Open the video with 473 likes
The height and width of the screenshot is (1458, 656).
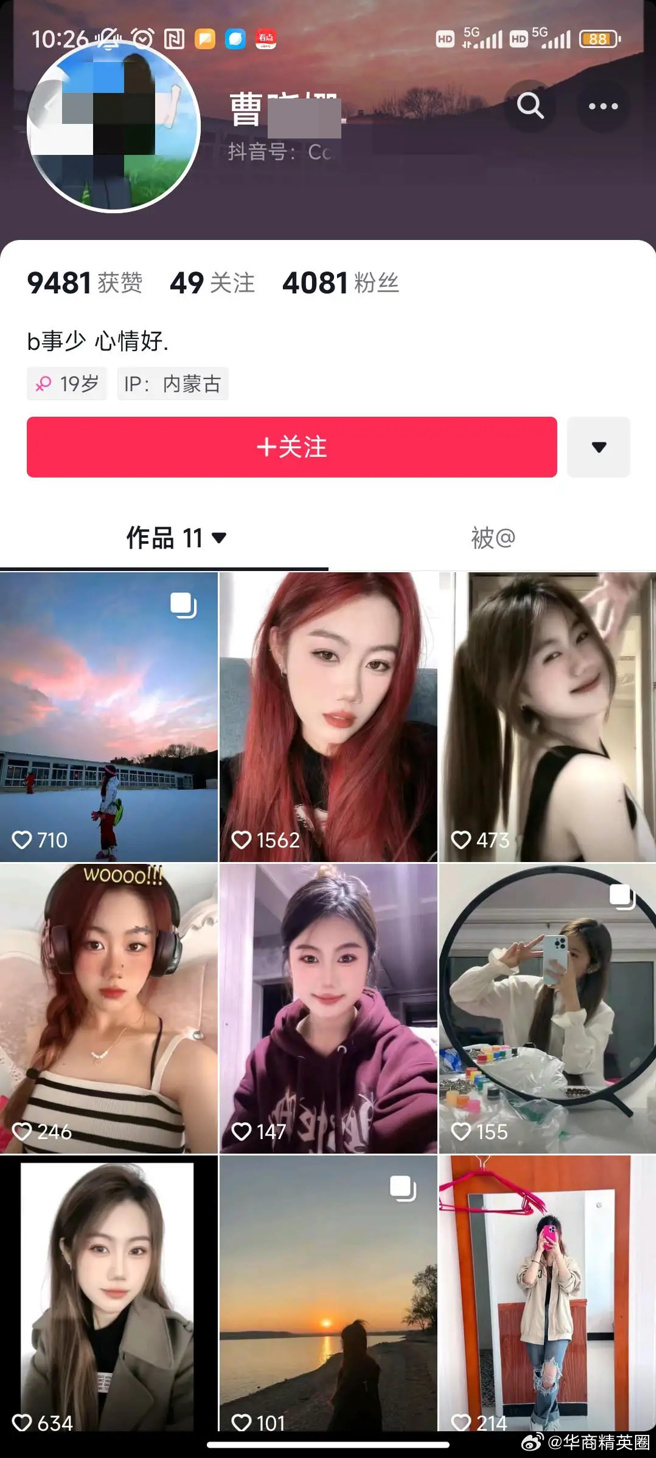point(547,716)
